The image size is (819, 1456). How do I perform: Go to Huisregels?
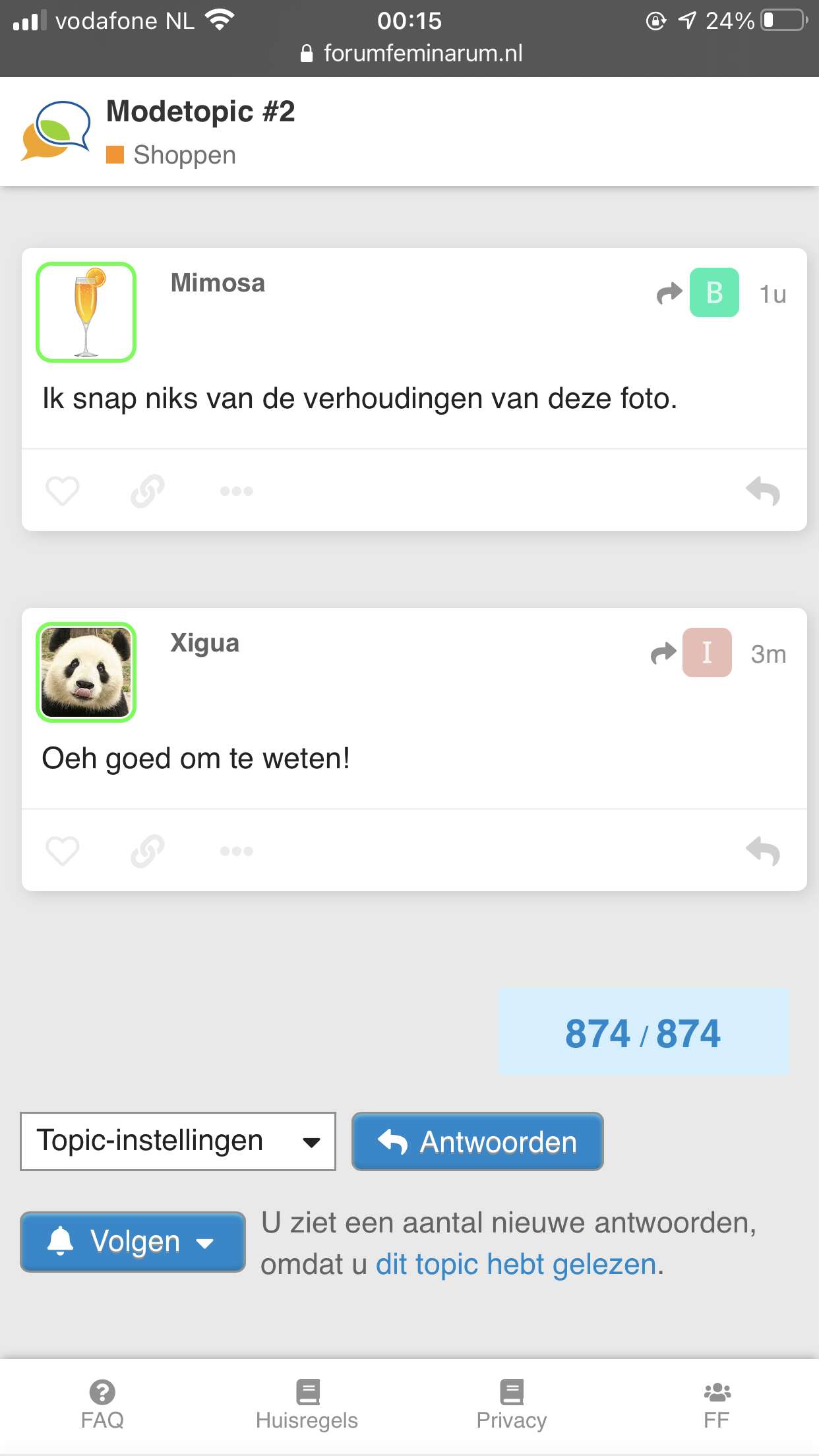307,1405
